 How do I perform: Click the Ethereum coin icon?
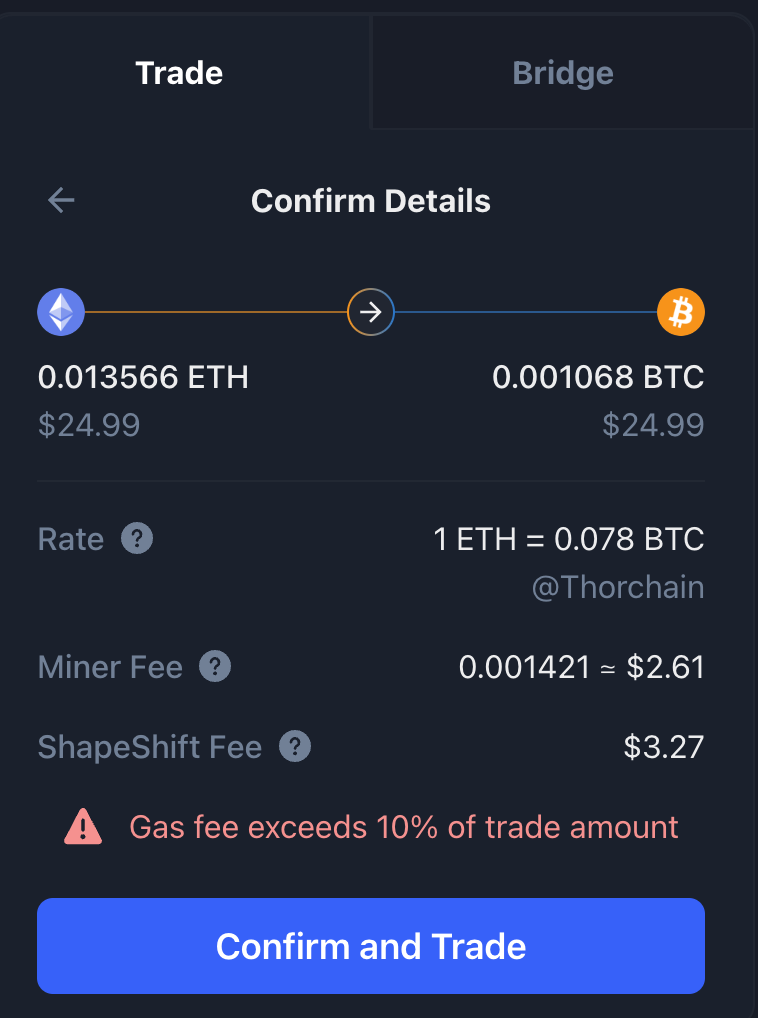pos(60,311)
